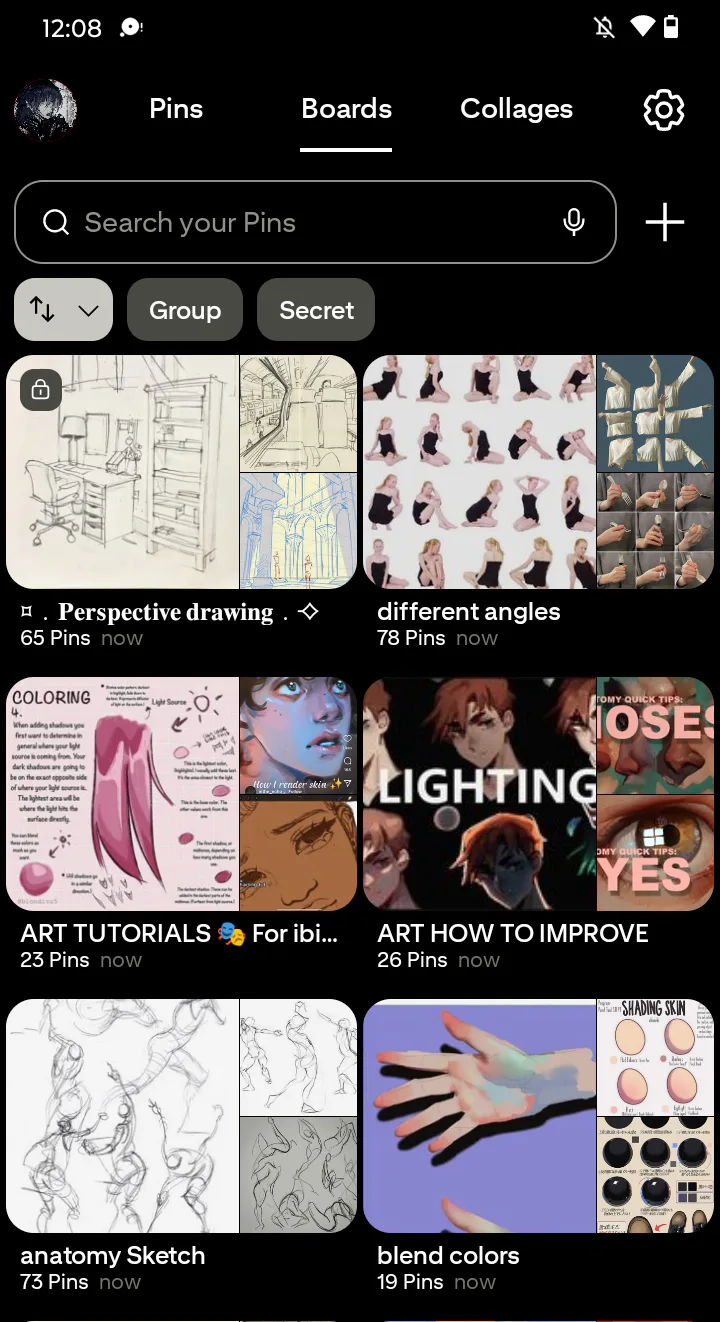Tap the Search your Pins field
This screenshot has height=1322, width=720.
point(315,222)
